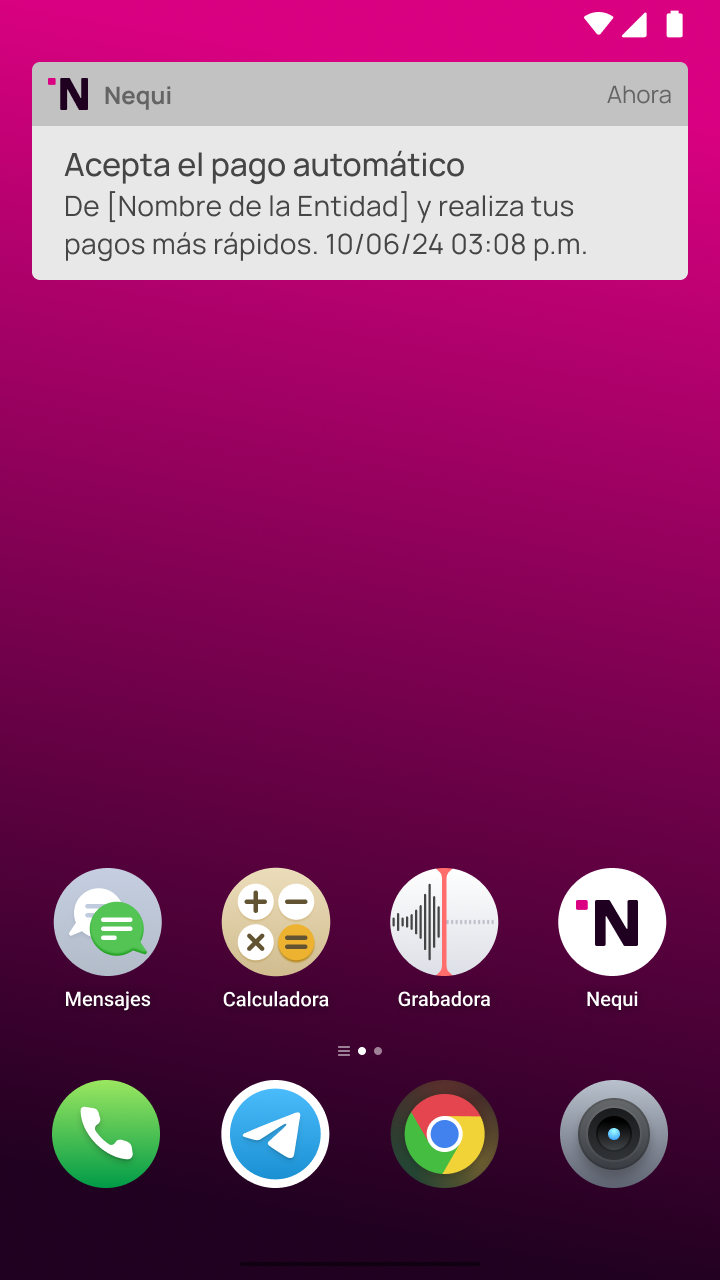720x1280 pixels.
Task: Launch the Nequi app
Action: click(612, 922)
